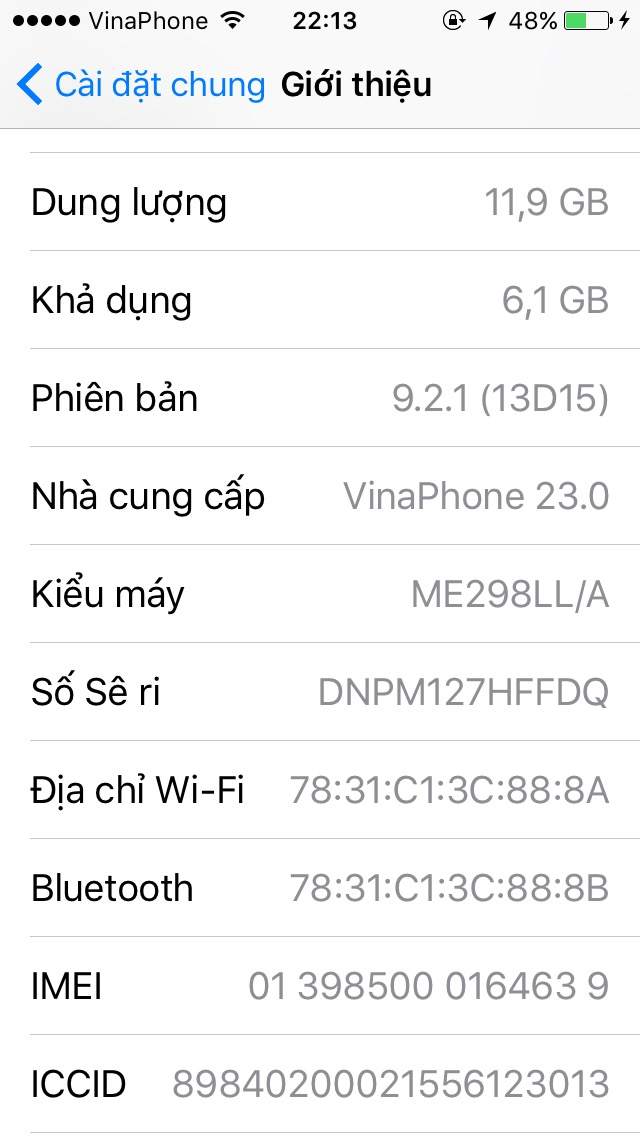
Task: Go back to Cài đặt chung
Action: pos(141,85)
